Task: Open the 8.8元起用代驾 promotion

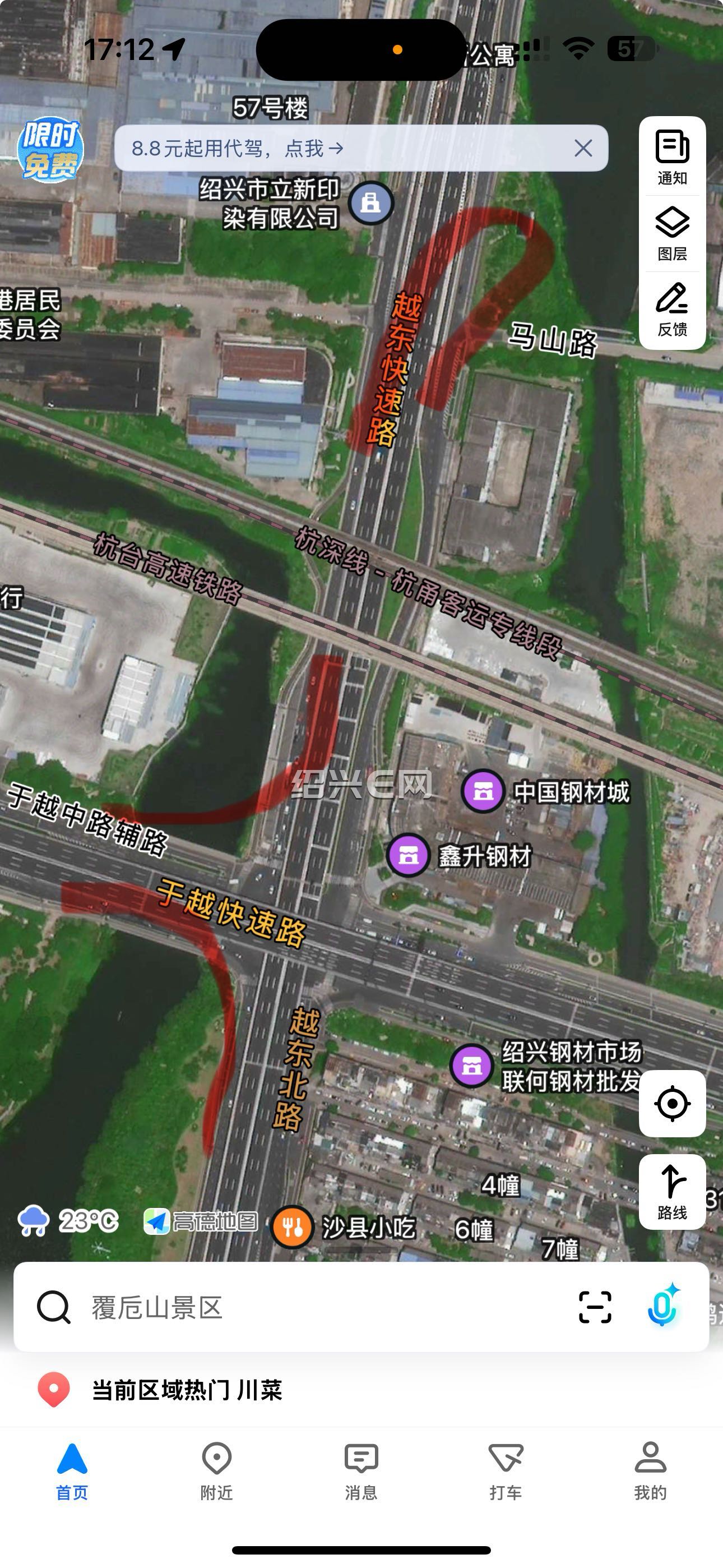Action: point(237,148)
